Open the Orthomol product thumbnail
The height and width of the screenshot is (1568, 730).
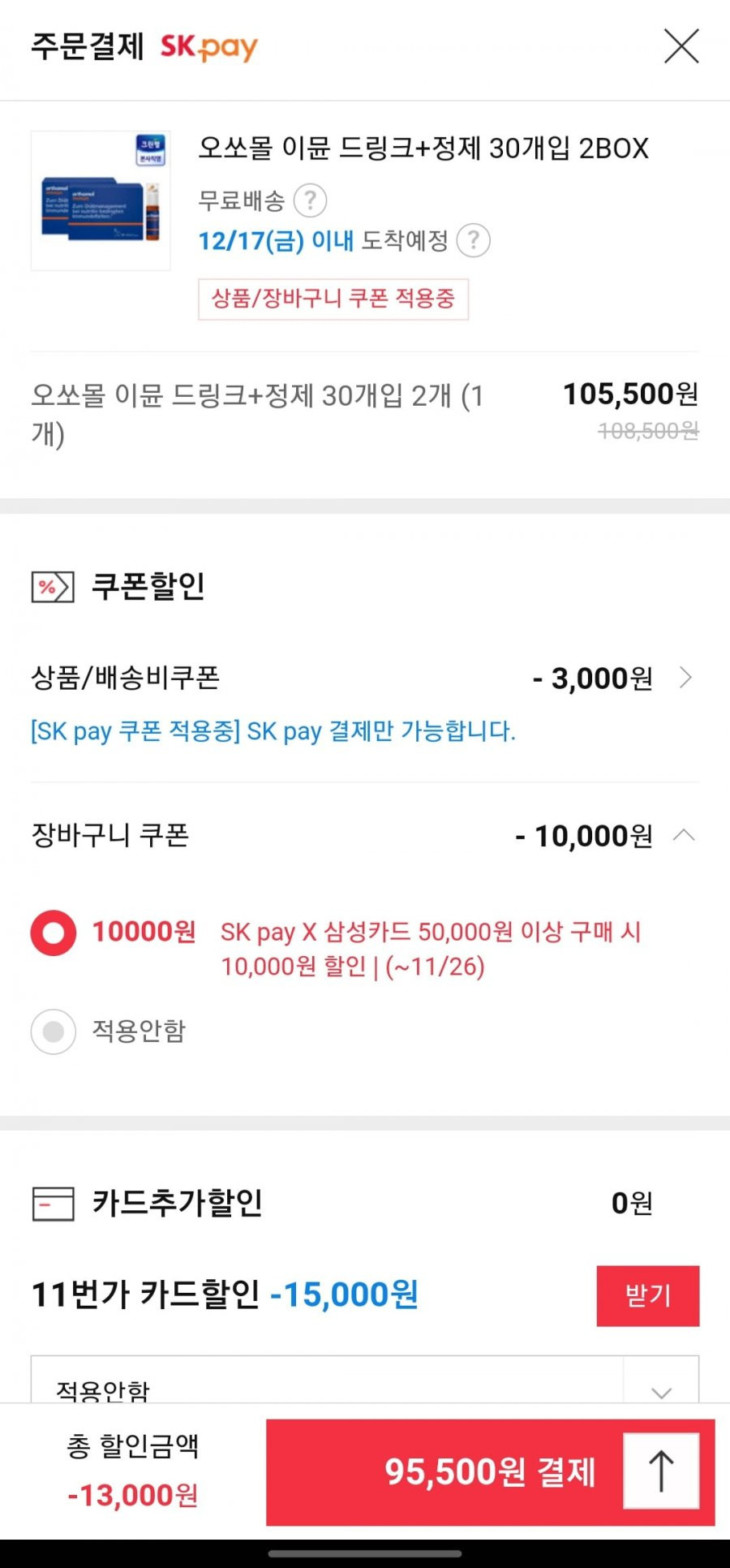coord(101,200)
